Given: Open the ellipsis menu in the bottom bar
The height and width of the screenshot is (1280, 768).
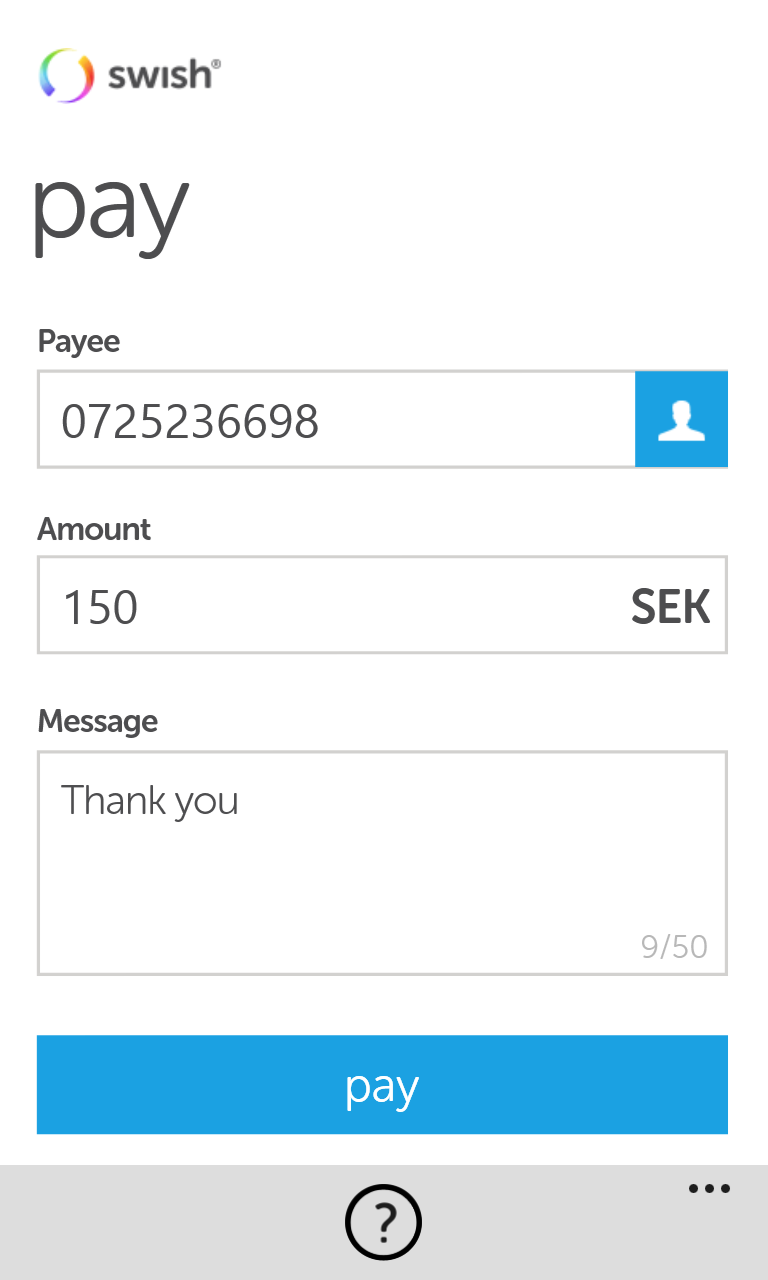Looking at the screenshot, I should tap(709, 1188).
